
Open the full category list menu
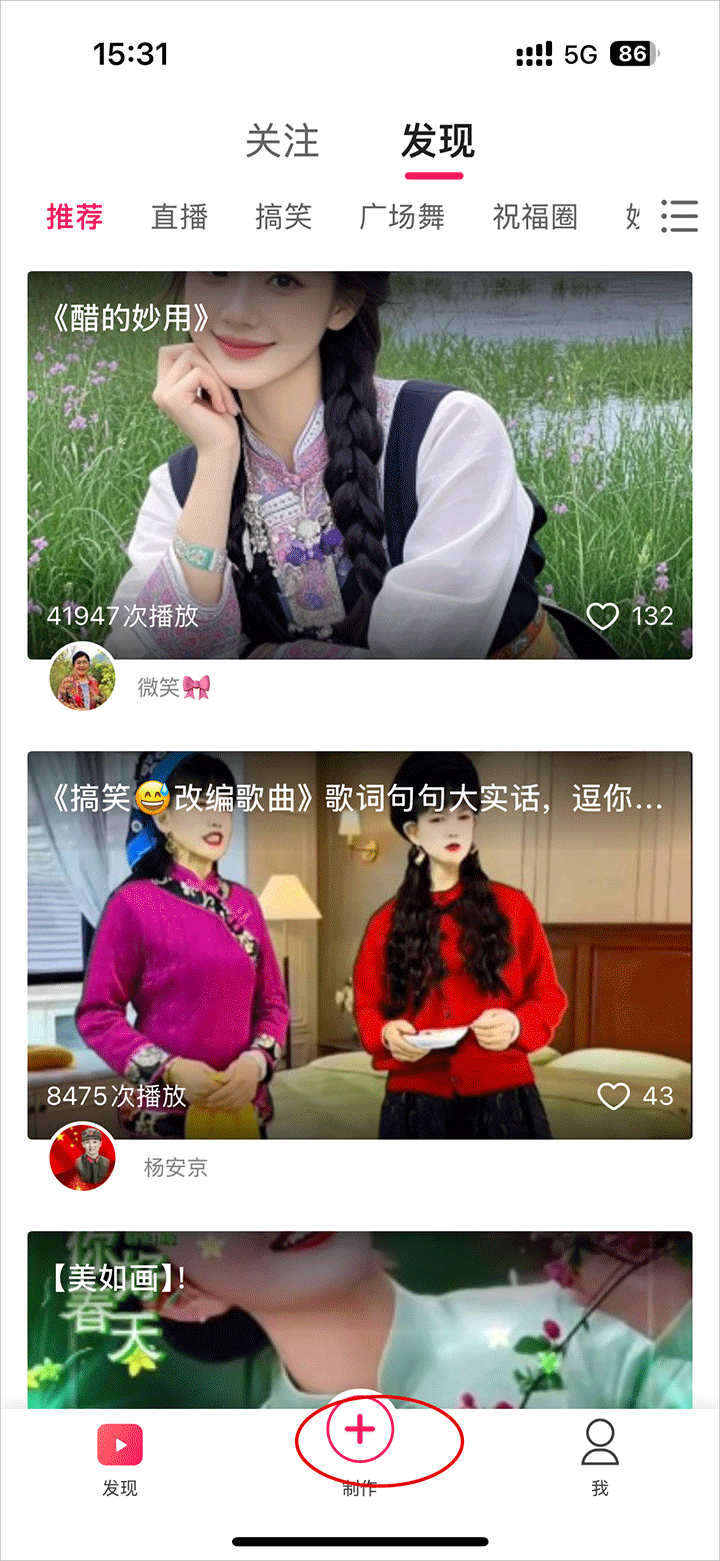click(x=679, y=216)
